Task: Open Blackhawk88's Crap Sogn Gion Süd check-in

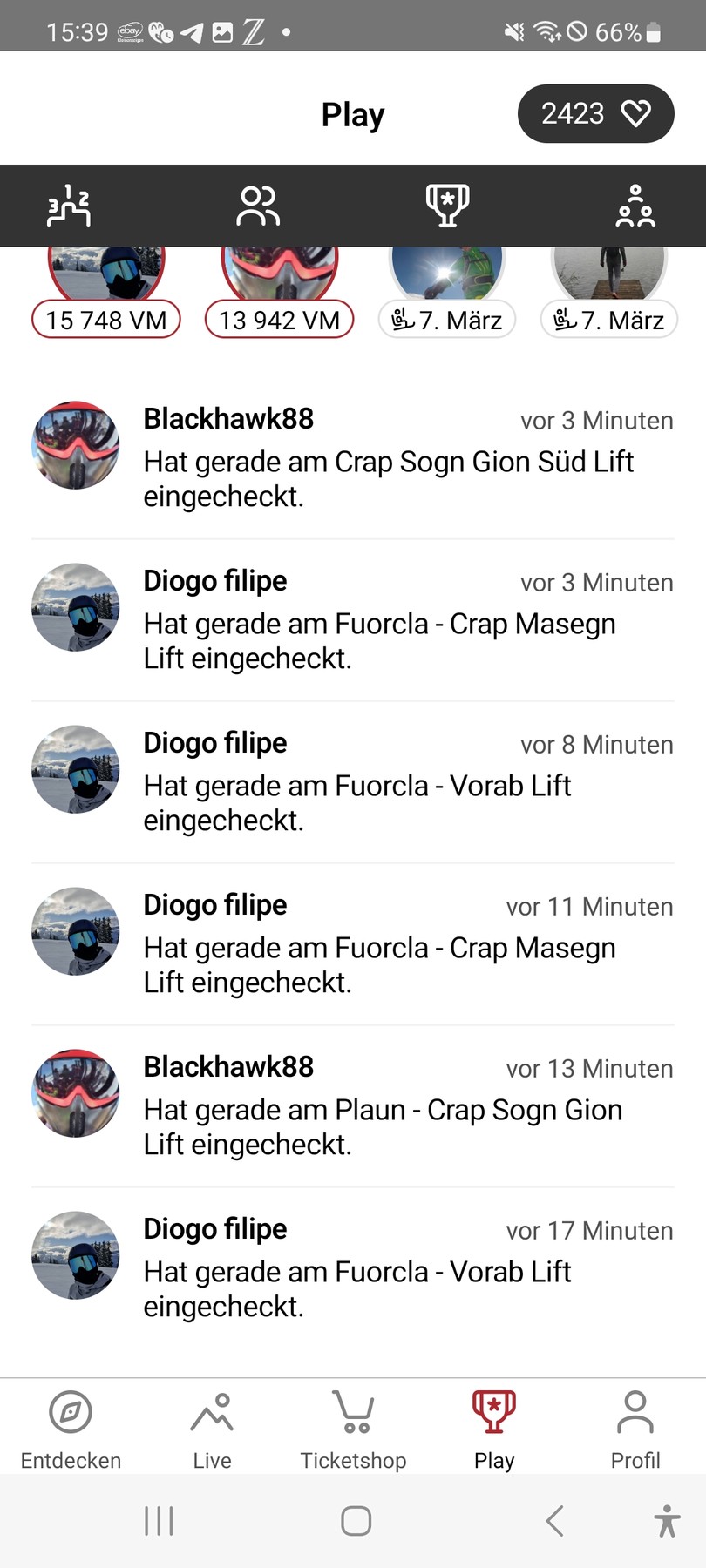Action: coord(388,458)
